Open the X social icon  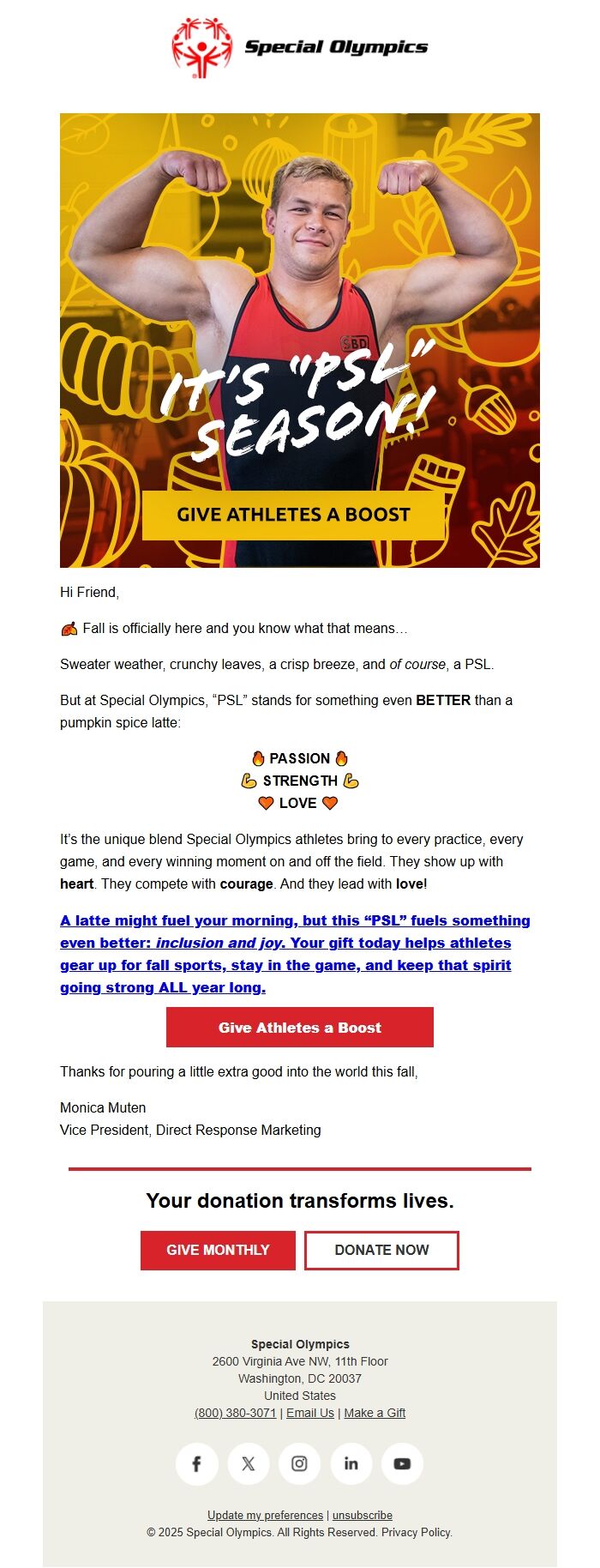tap(248, 1463)
